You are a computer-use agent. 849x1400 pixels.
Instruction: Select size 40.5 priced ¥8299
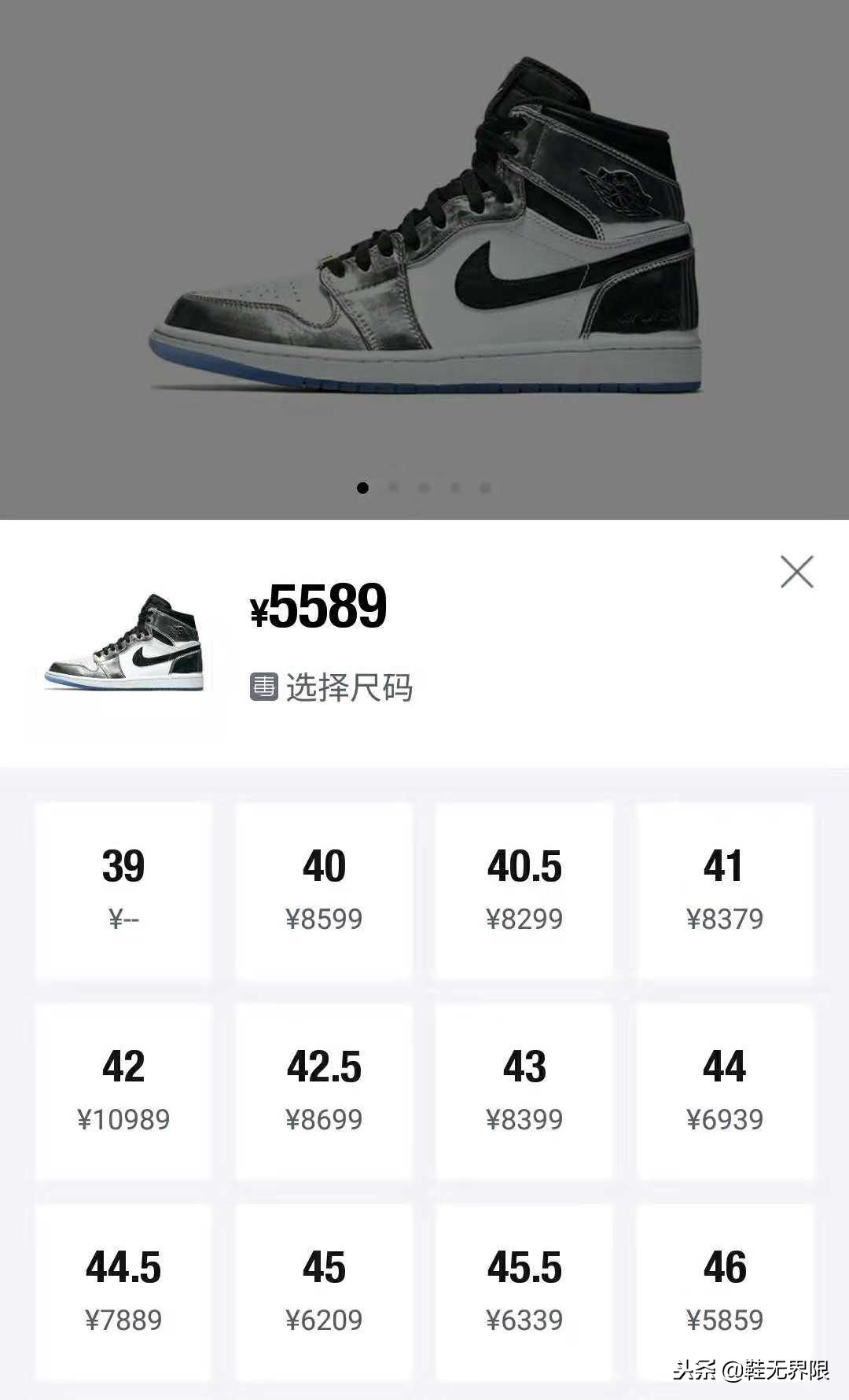point(524,891)
